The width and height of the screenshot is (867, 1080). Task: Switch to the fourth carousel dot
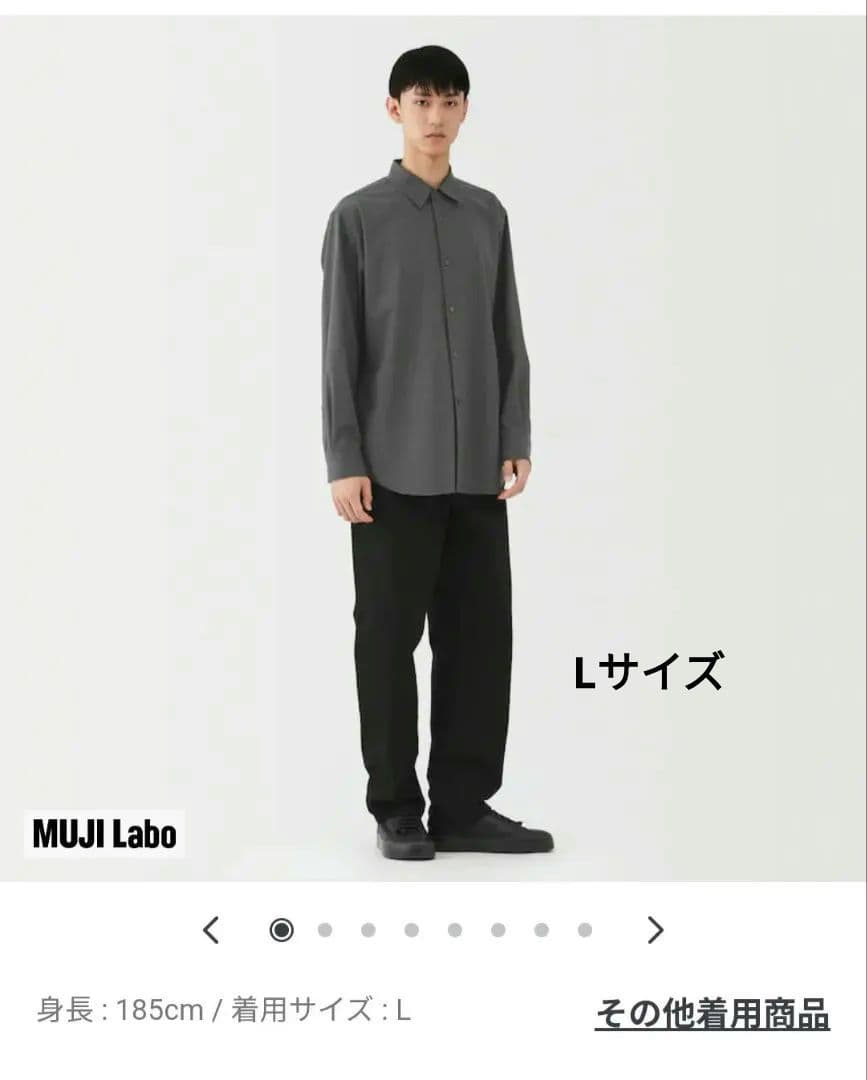[410, 929]
